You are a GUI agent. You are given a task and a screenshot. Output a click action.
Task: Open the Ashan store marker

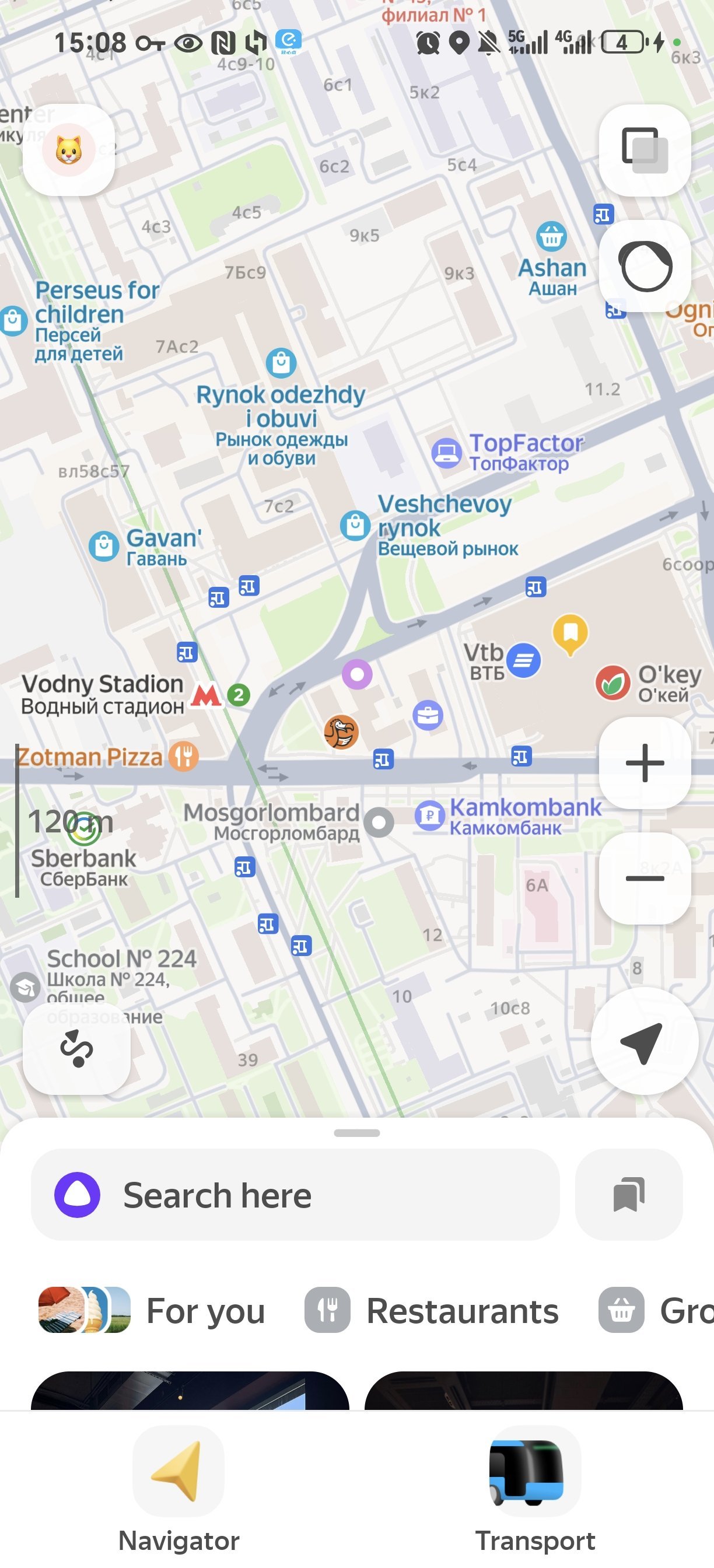551,236
